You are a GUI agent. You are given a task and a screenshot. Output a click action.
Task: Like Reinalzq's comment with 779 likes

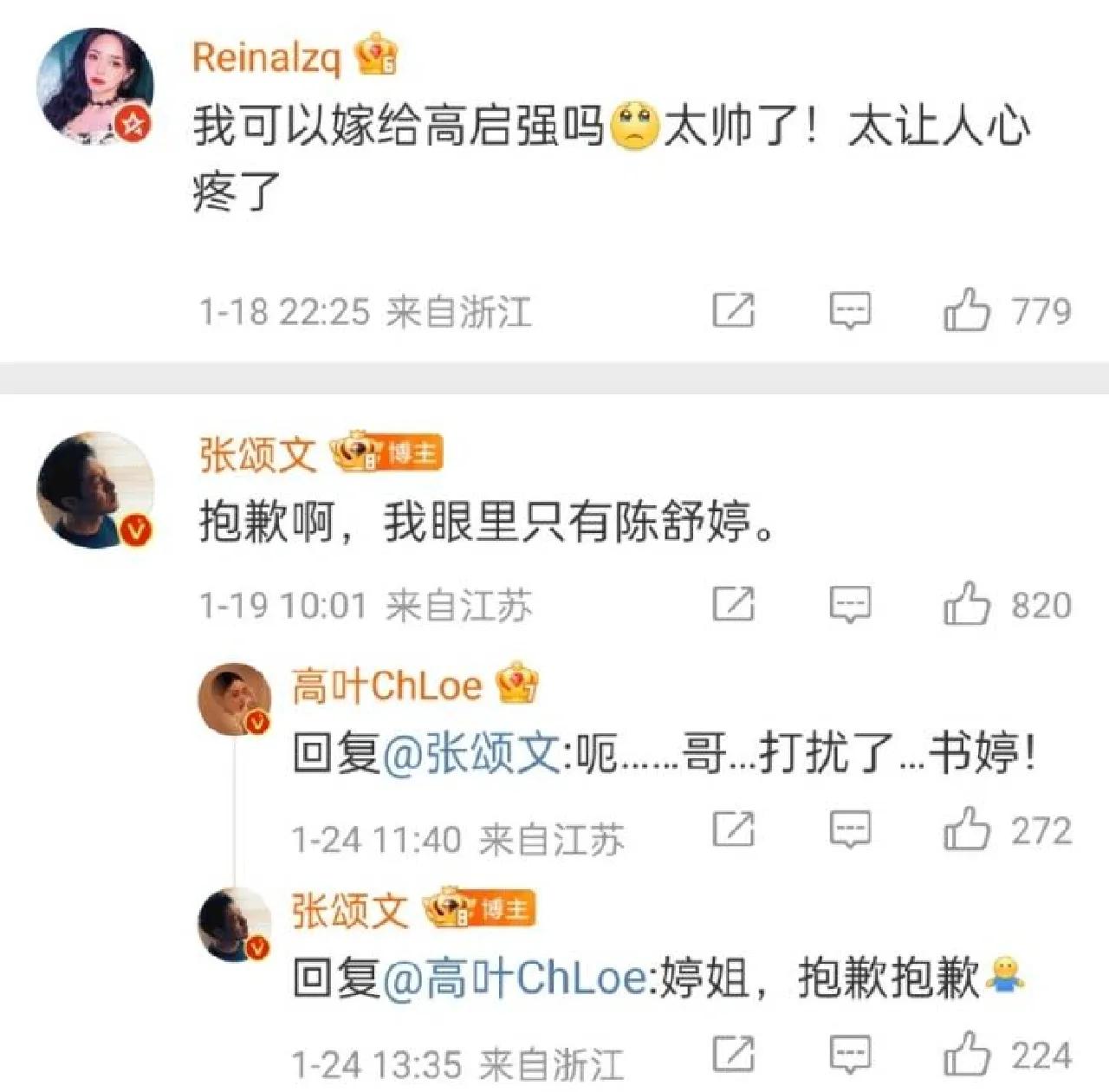coord(967,310)
